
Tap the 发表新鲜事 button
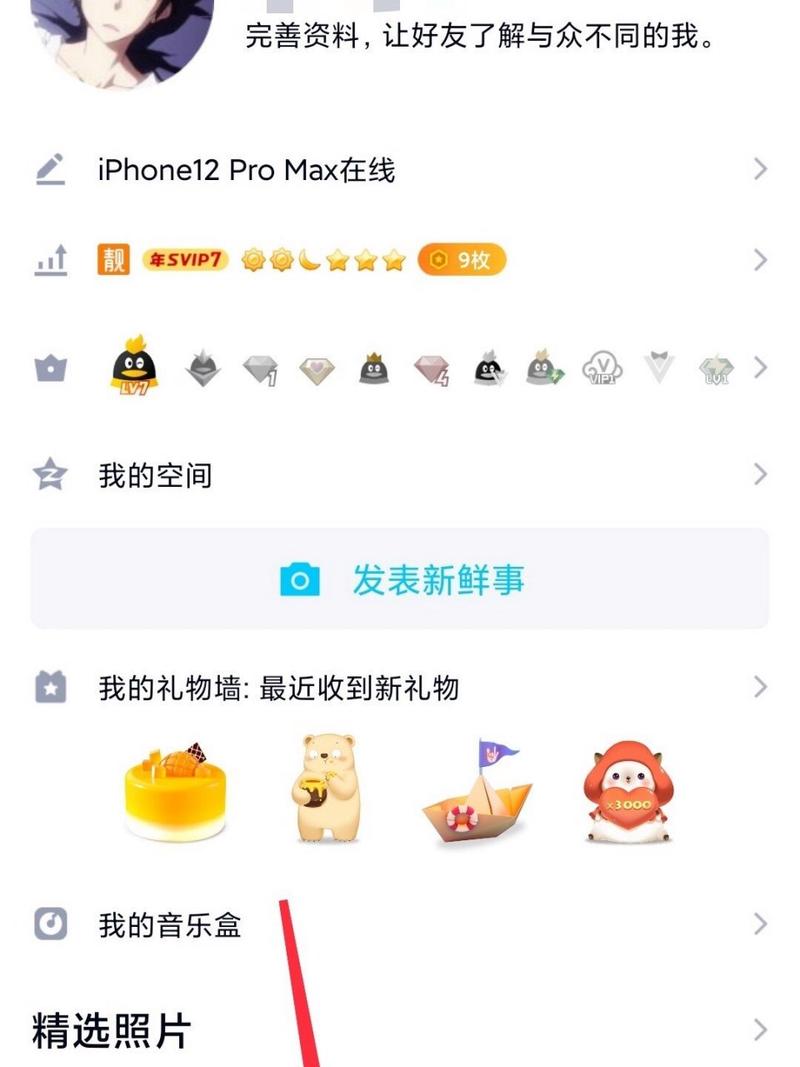[400, 579]
